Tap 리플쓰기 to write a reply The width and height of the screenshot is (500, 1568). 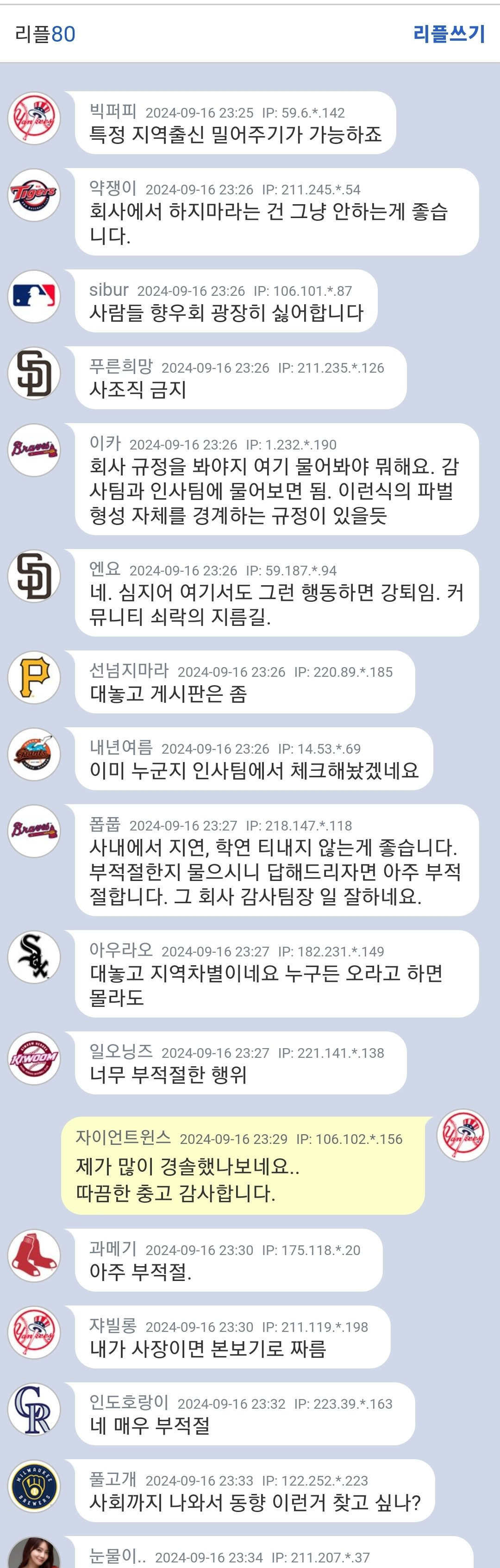448,33
